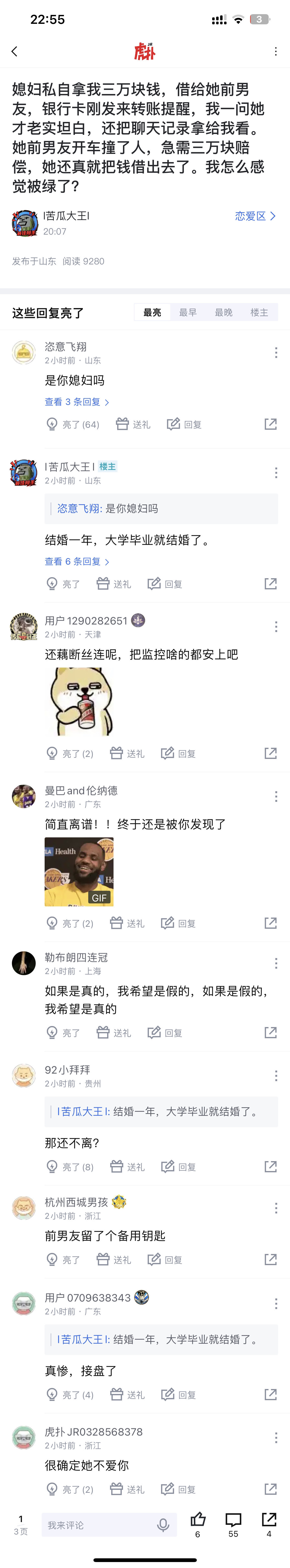
Task: Open the page selector showing 1 of 3页
Action: [x=21, y=1525]
